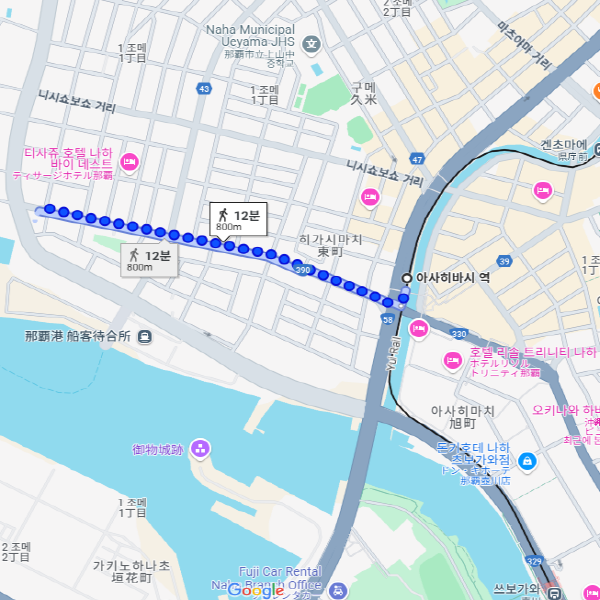Open the Naha Municipal Ueyama JHS school marker
The image size is (600, 600).
[311, 44]
